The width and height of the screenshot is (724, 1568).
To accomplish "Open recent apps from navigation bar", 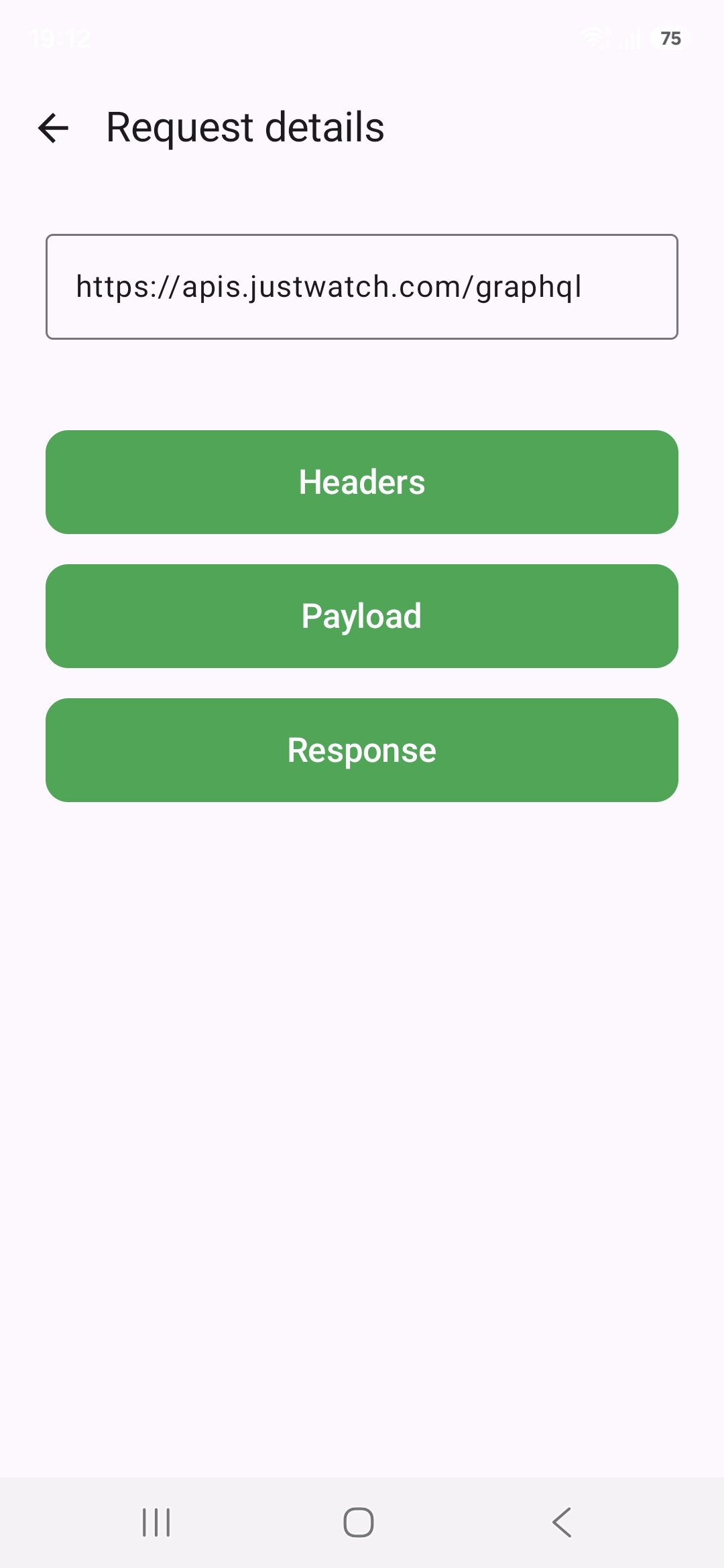I will pos(156,1522).
